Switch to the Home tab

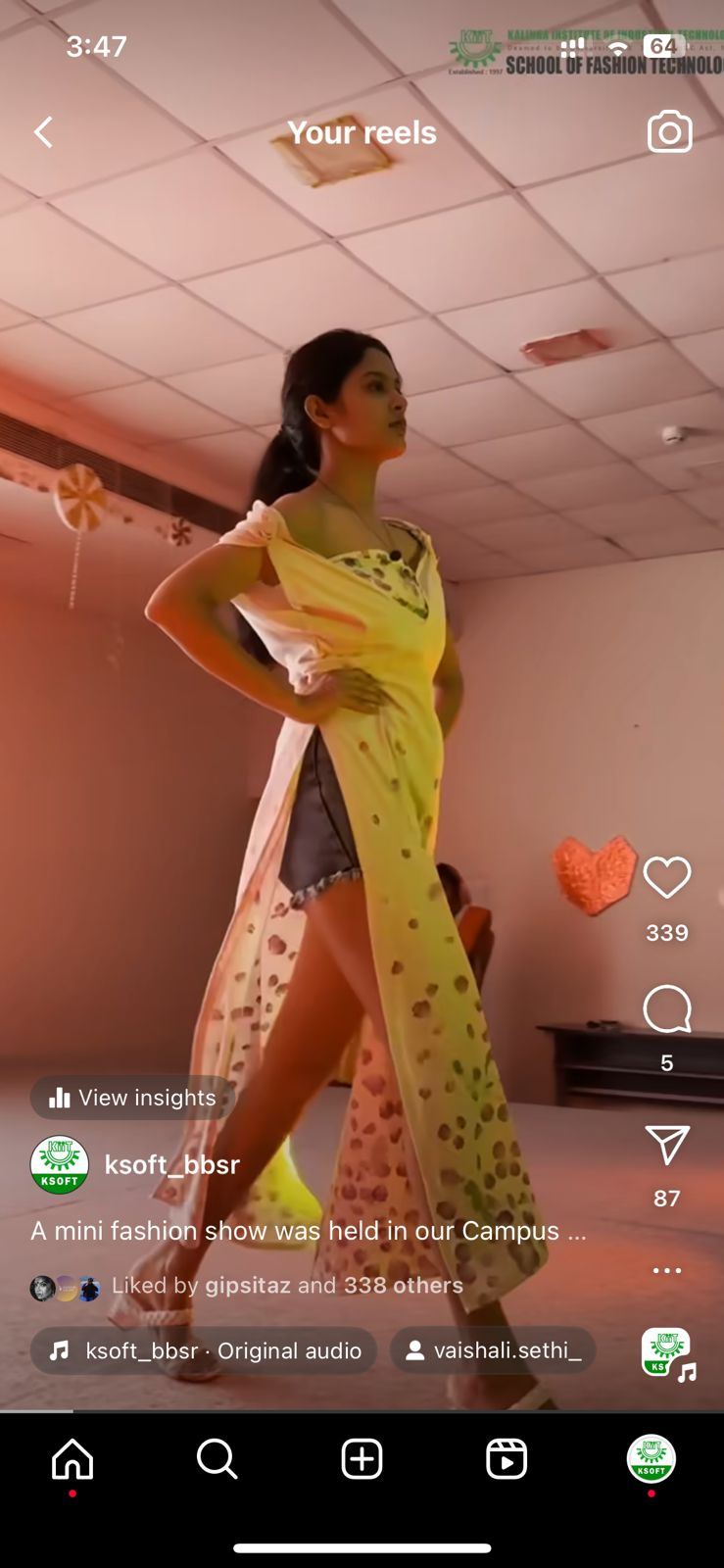72,1459
